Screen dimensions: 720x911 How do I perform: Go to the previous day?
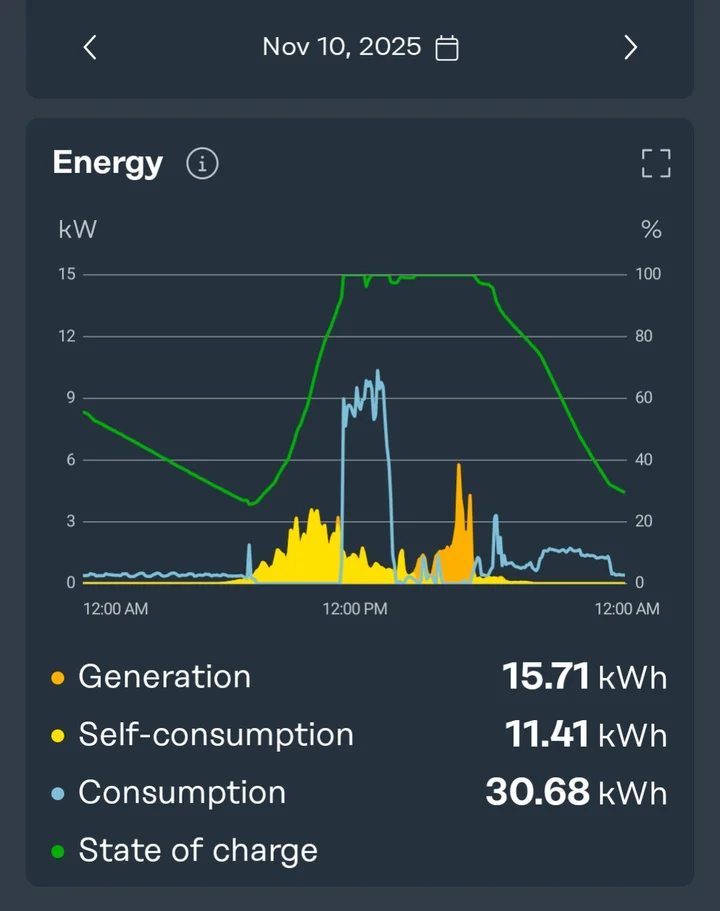[90, 47]
